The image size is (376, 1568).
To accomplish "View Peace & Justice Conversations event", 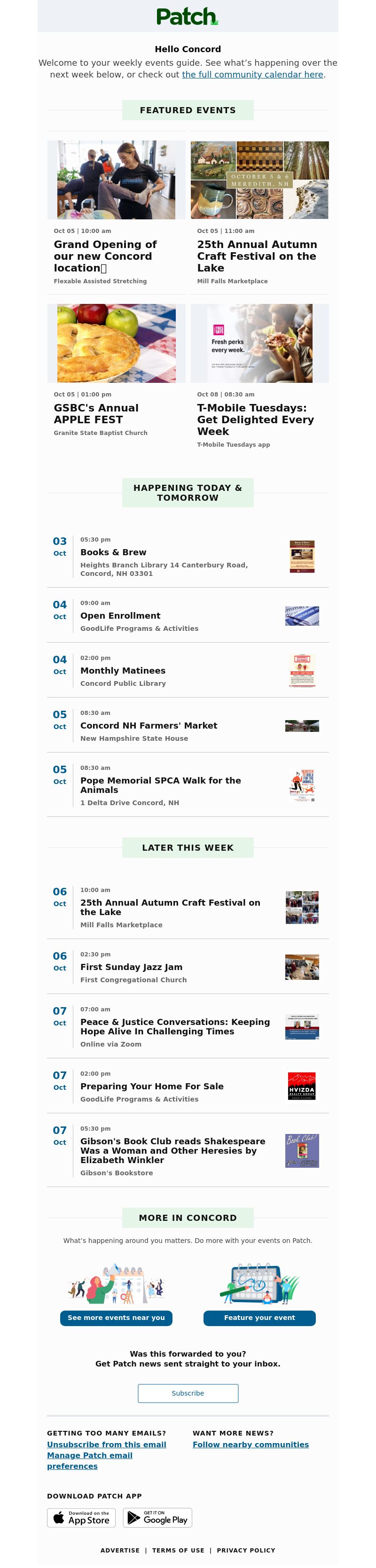I will (175, 1026).
